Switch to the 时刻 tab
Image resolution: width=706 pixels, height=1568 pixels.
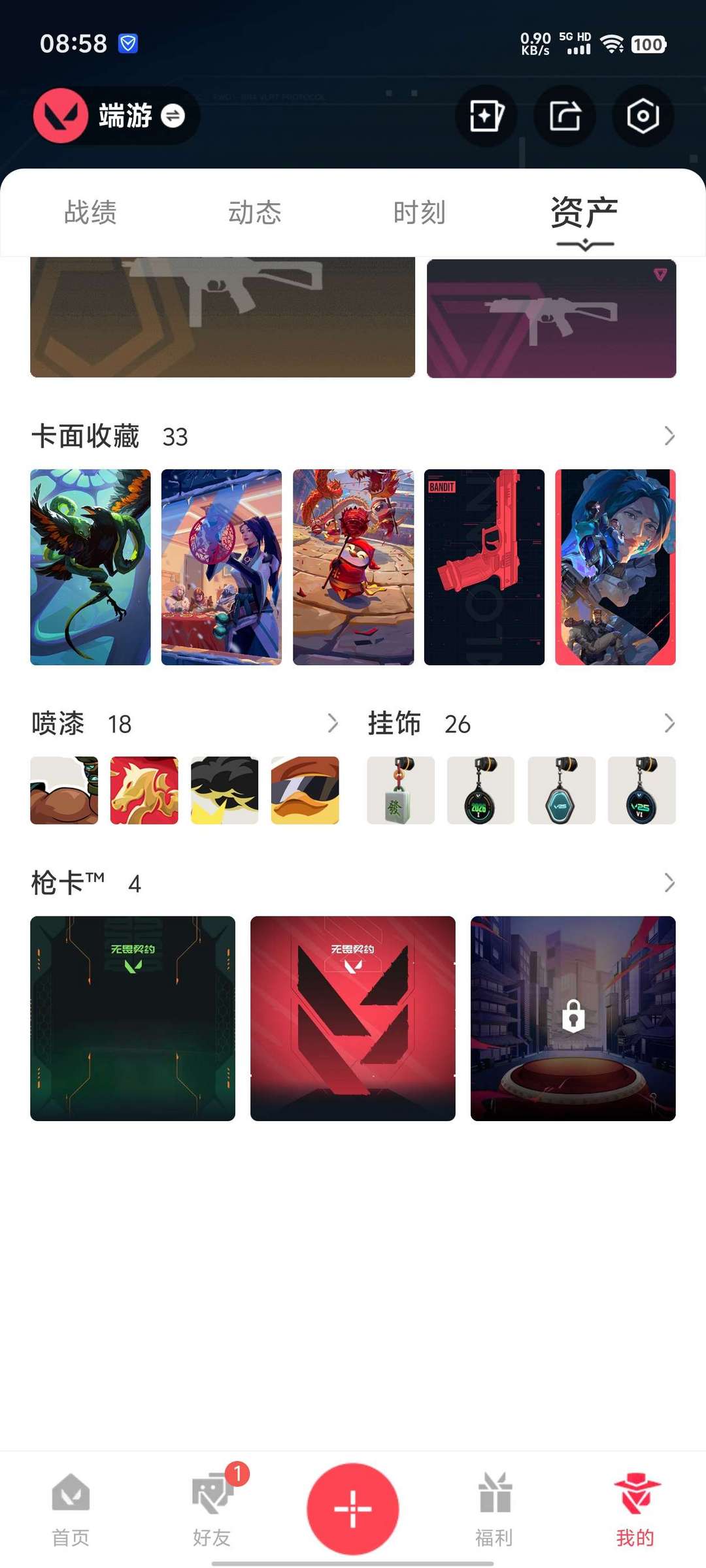click(x=419, y=213)
